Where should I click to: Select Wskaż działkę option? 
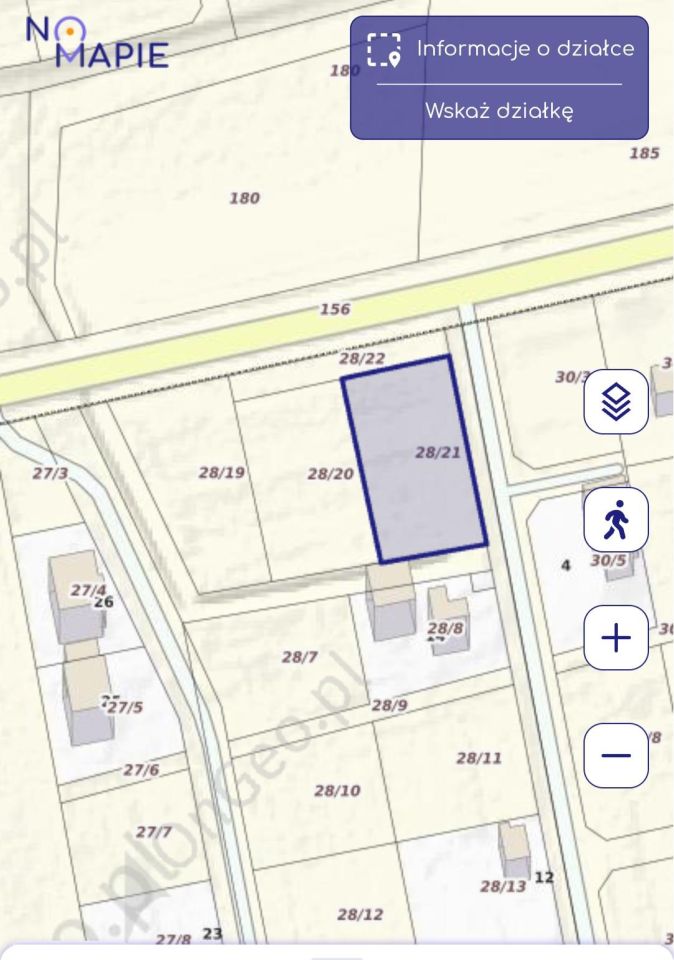[x=499, y=111]
